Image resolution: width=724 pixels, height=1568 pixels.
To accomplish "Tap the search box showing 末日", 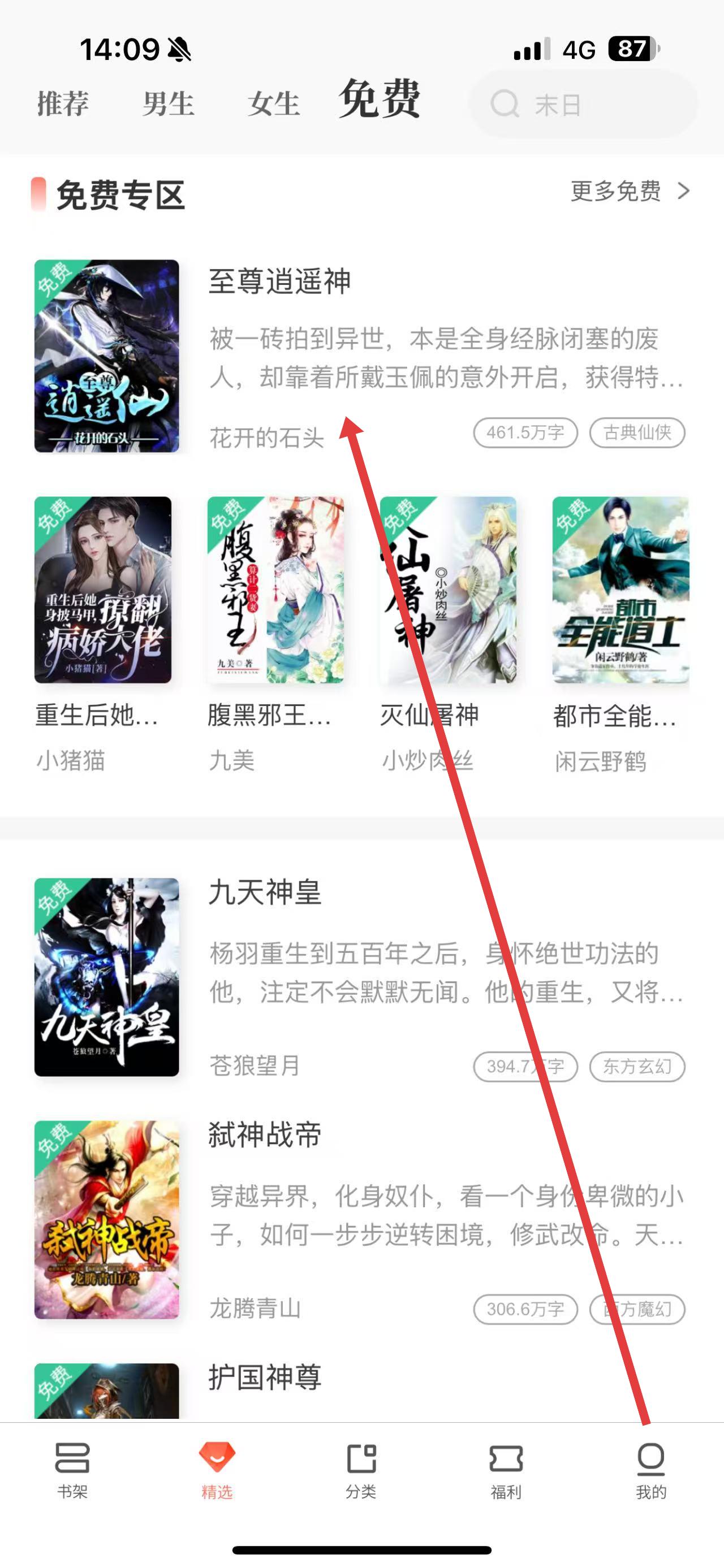I will [x=582, y=105].
